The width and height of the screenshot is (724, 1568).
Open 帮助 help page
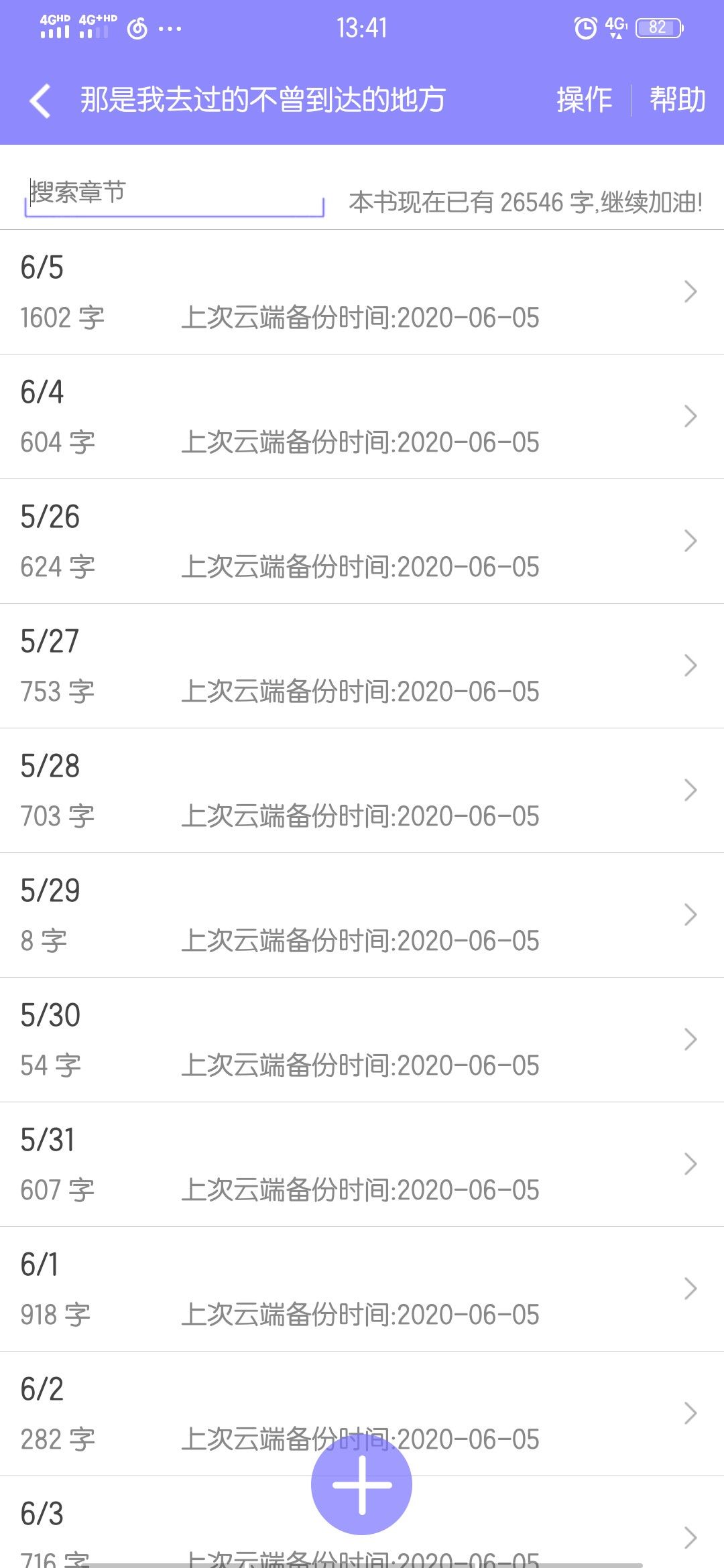pyautogui.click(x=677, y=100)
